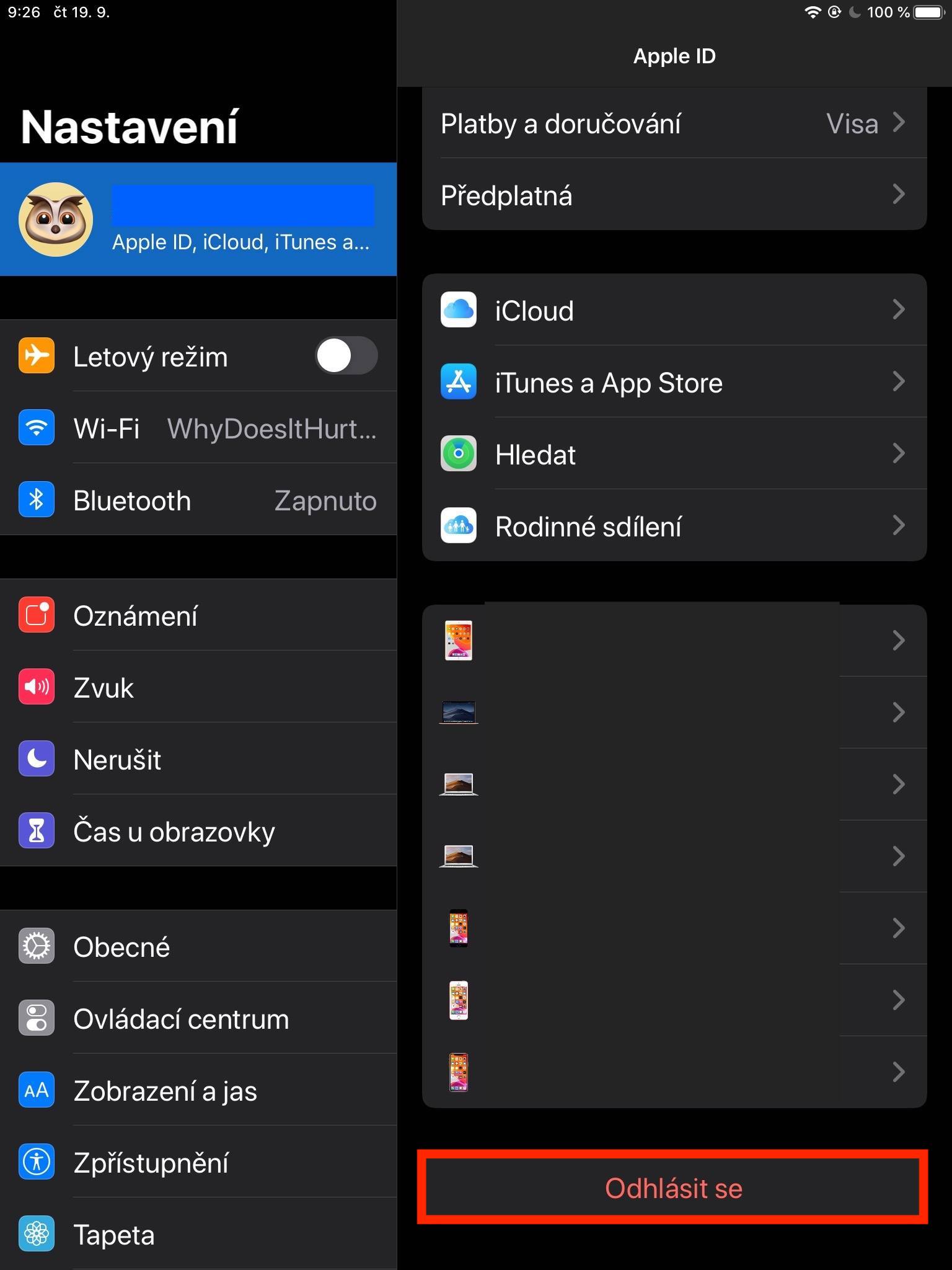This screenshot has height=1270, width=952.
Task: Open Oznámení settings
Action: coord(198,615)
